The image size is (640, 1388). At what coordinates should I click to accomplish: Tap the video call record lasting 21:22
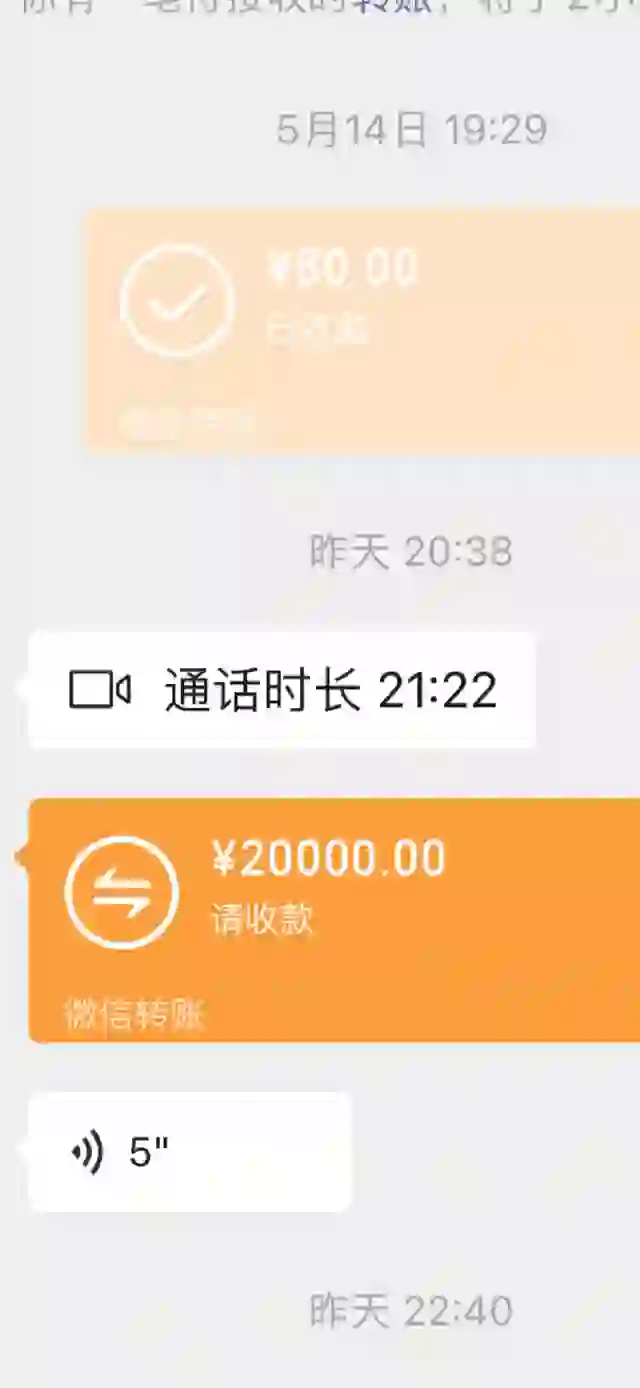tap(282, 690)
